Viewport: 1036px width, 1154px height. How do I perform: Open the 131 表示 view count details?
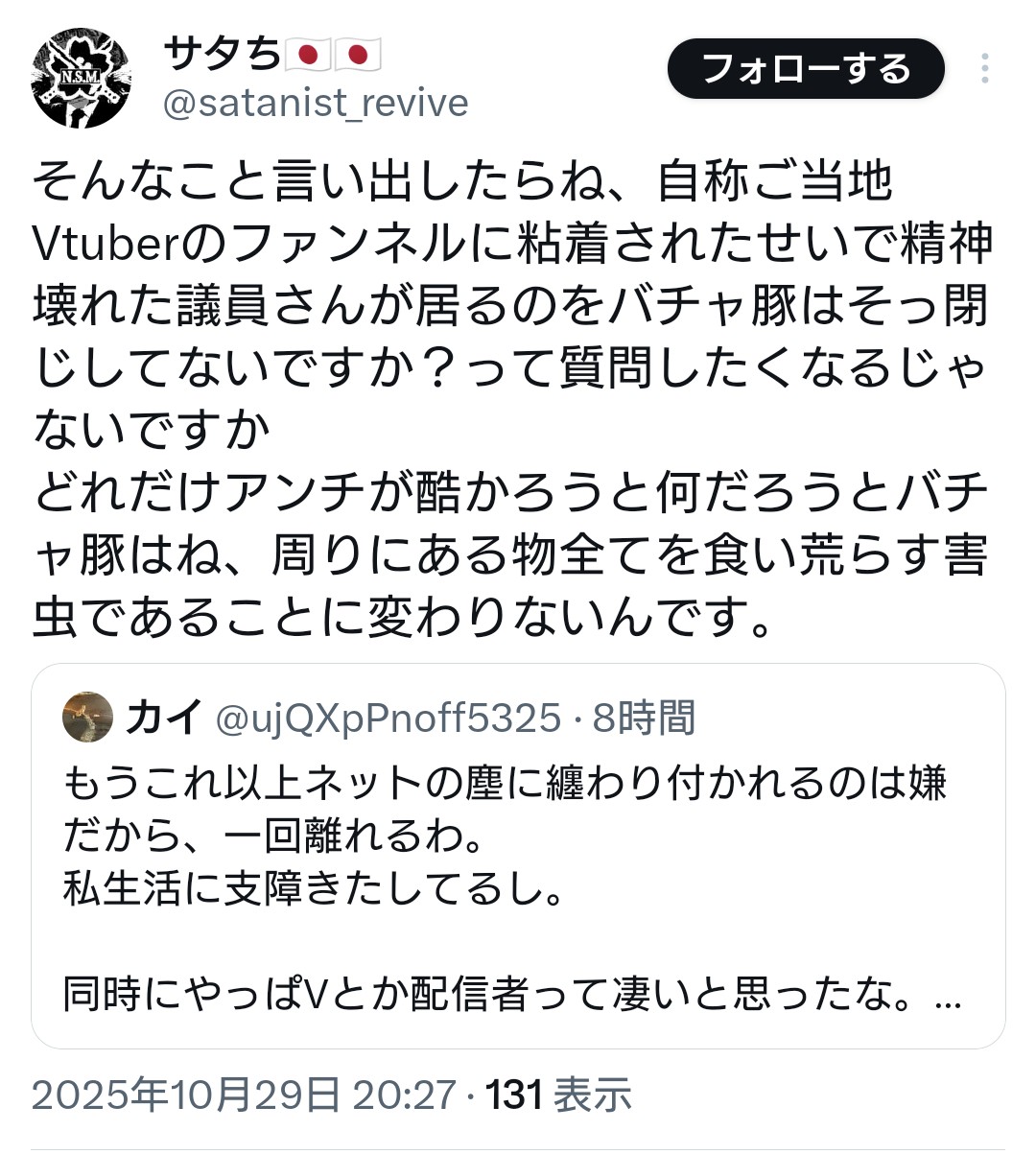pyautogui.click(x=559, y=1095)
